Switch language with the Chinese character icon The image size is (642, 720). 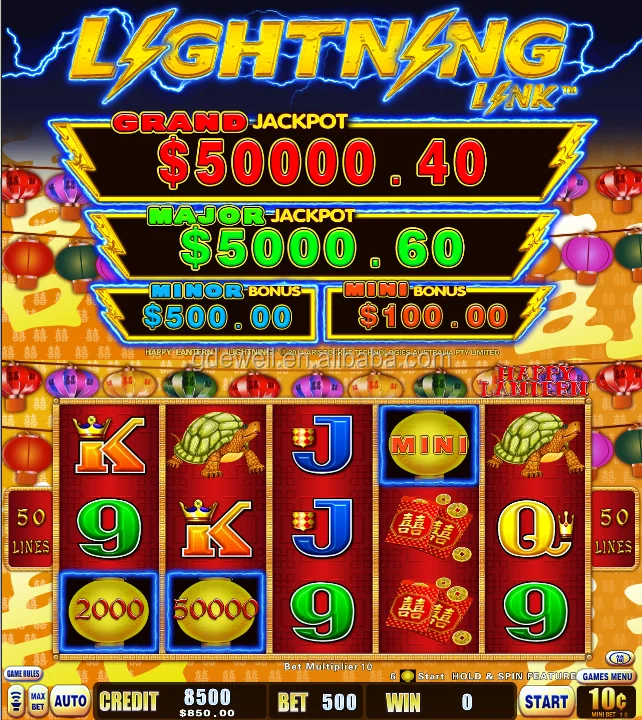pos(619,658)
